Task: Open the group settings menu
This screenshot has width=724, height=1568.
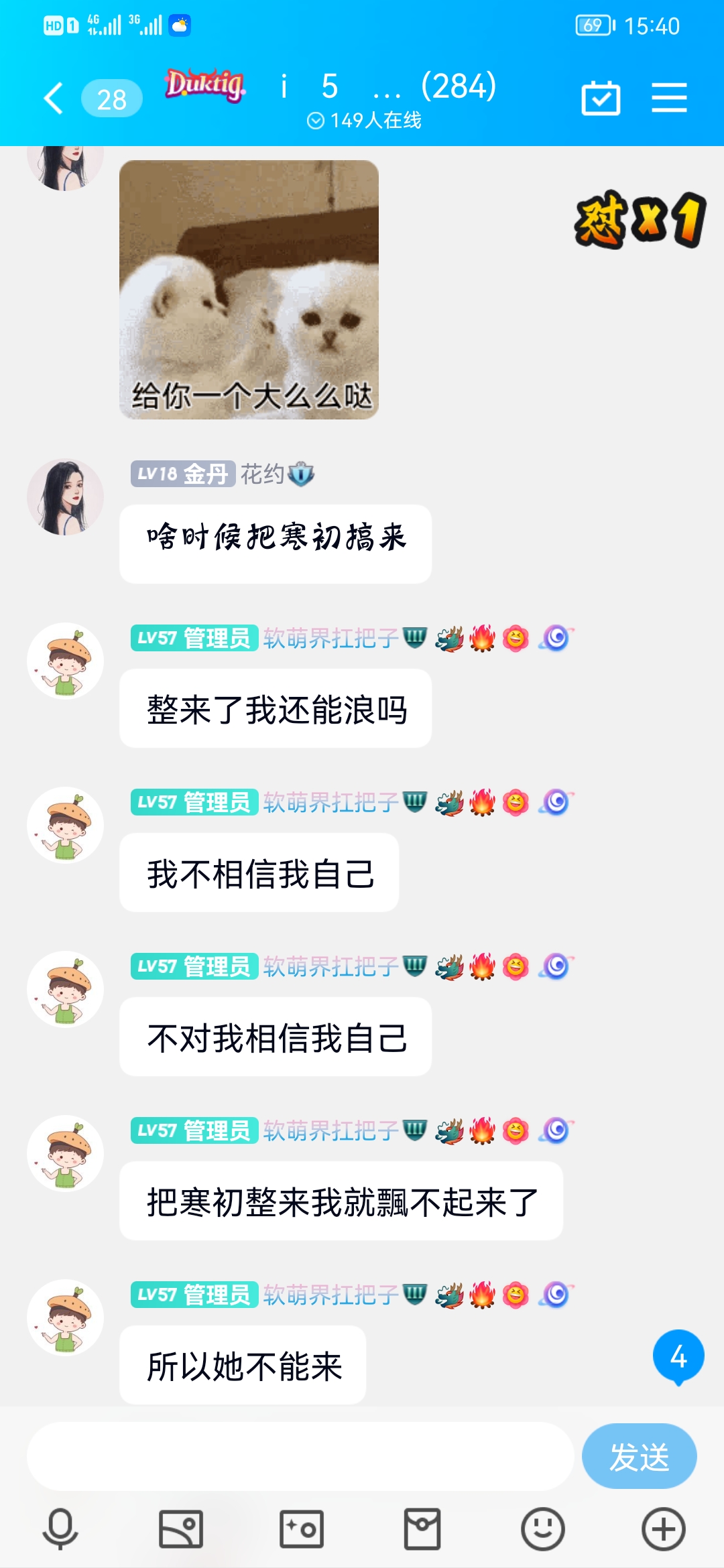Action: click(669, 99)
